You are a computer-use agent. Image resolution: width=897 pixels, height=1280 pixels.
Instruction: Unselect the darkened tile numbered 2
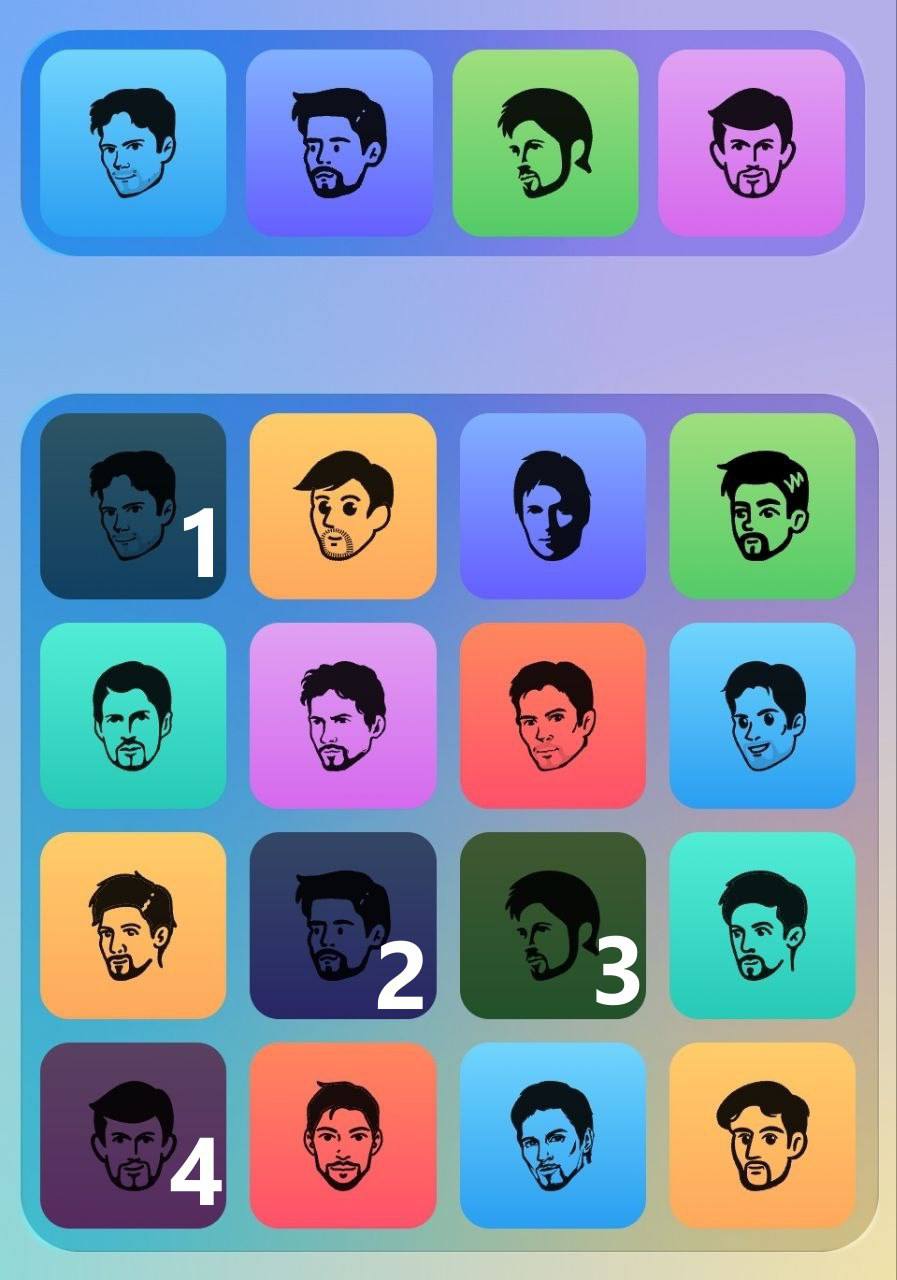click(x=343, y=926)
